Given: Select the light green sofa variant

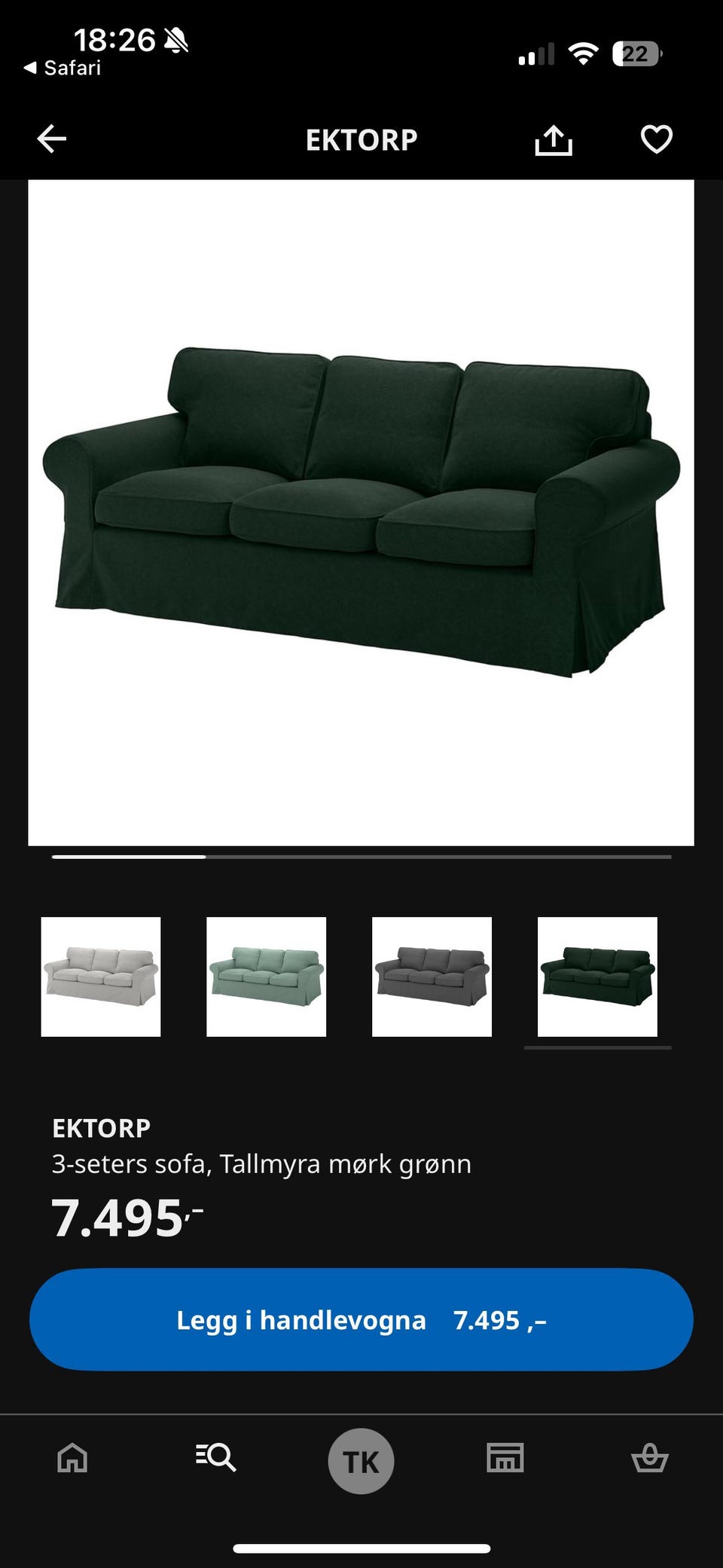Looking at the screenshot, I should (267, 977).
